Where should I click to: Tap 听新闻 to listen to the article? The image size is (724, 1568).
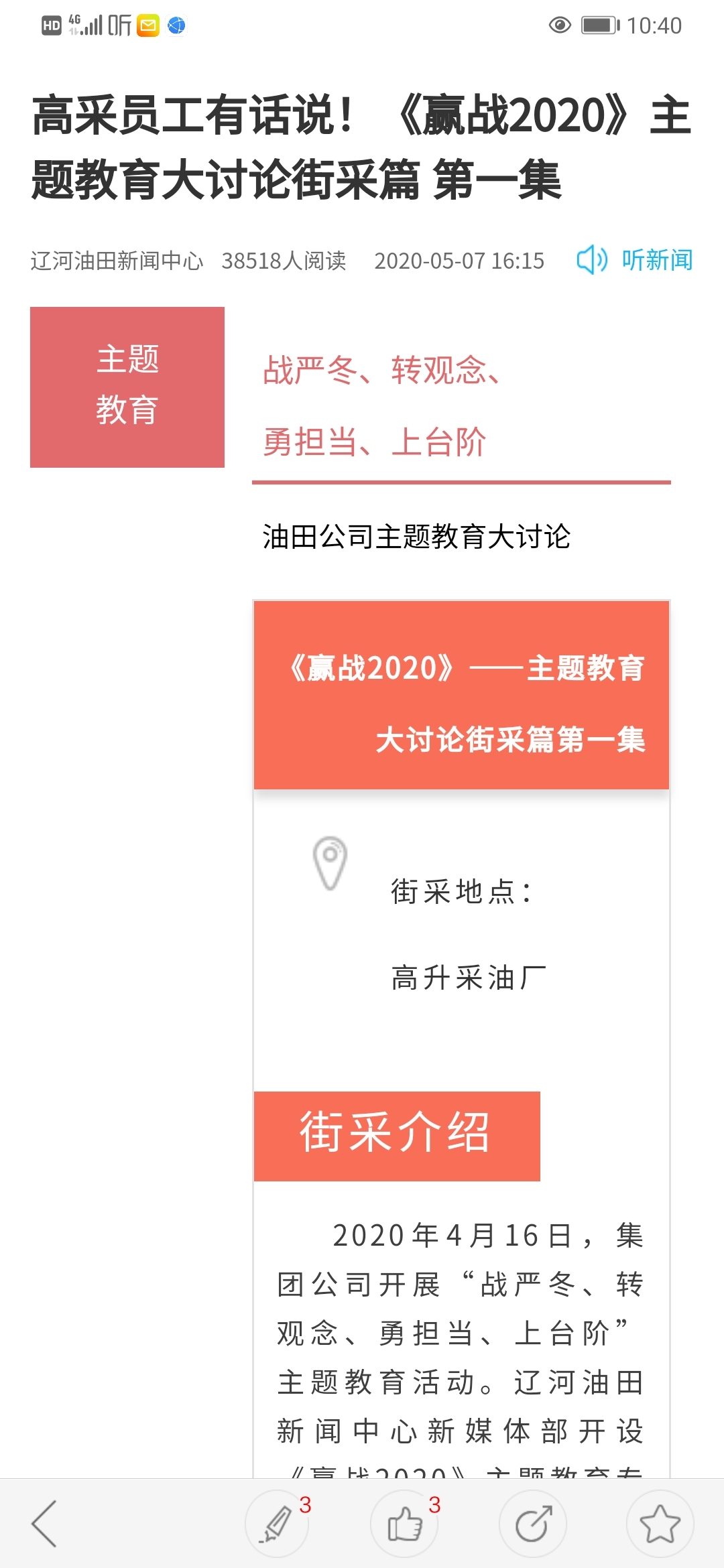(x=634, y=260)
